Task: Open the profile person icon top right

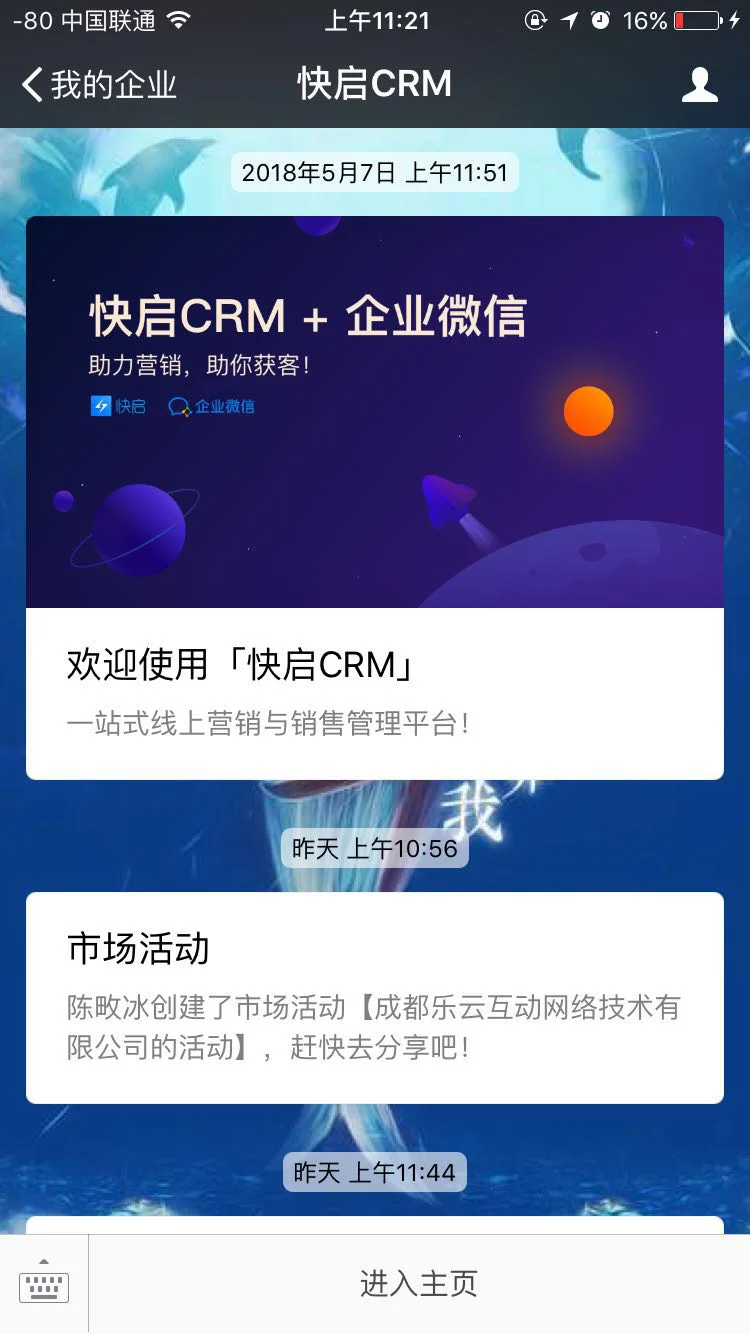Action: pyautogui.click(x=701, y=85)
